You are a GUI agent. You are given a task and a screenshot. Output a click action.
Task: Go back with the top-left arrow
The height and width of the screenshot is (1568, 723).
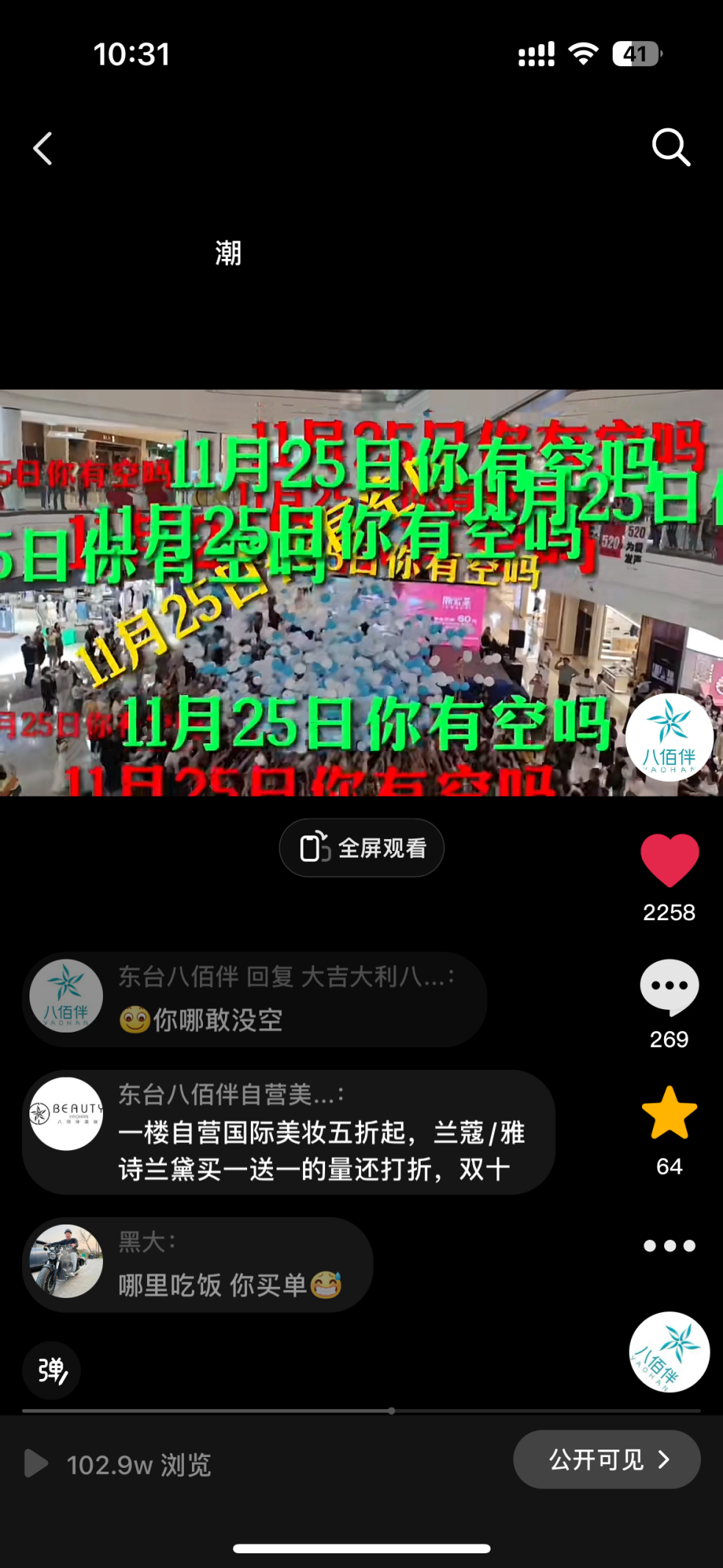pyautogui.click(x=43, y=149)
